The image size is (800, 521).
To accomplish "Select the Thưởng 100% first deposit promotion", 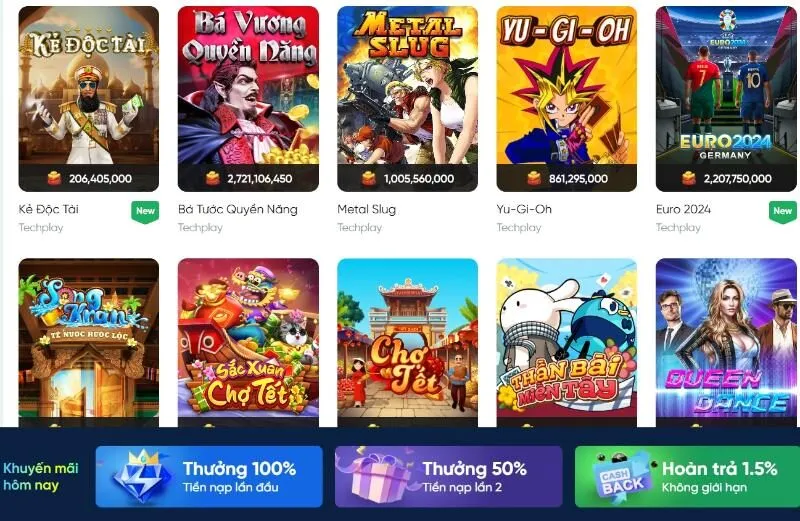I will (x=209, y=477).
